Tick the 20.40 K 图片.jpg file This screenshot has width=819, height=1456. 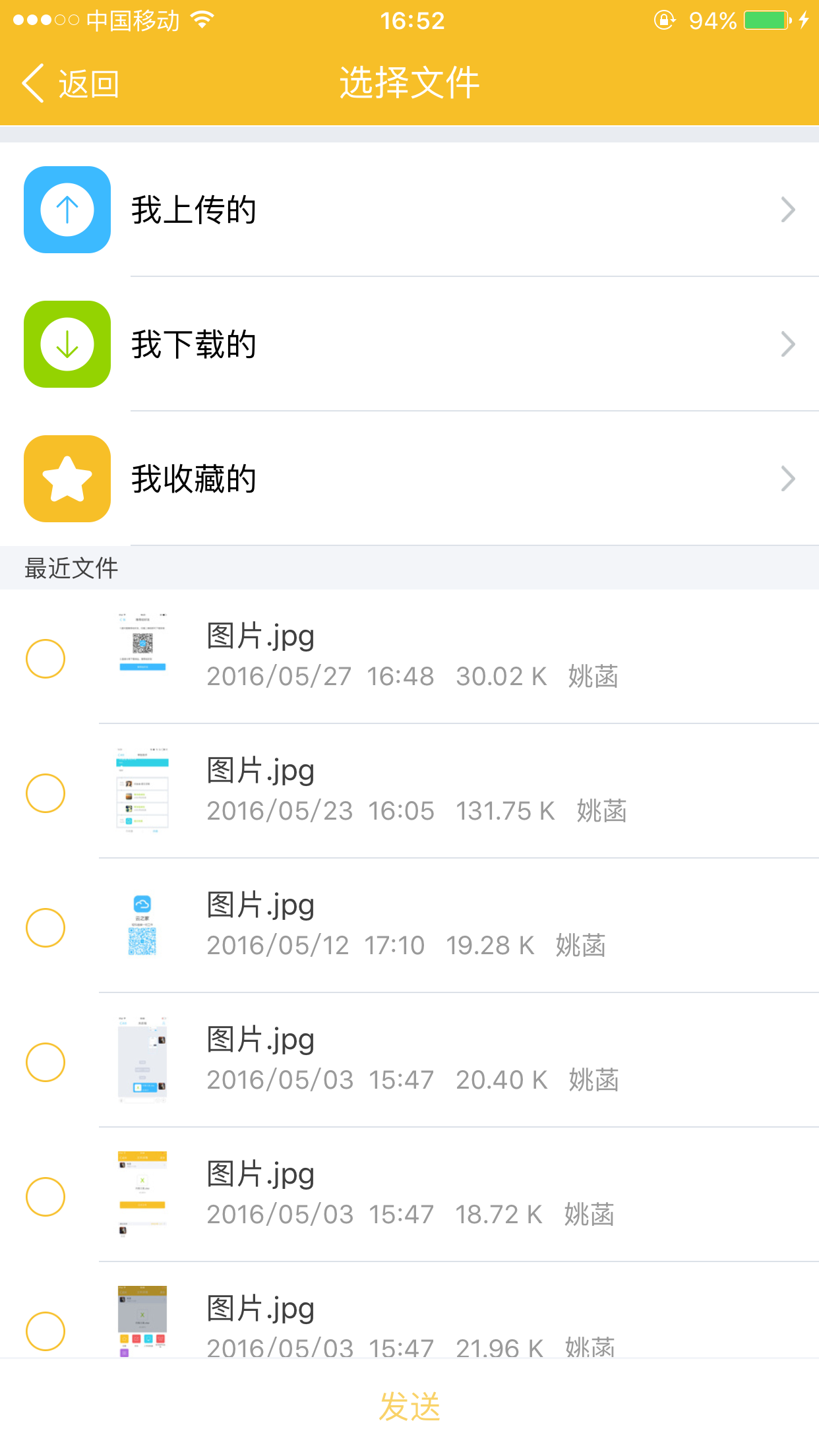45,1062
